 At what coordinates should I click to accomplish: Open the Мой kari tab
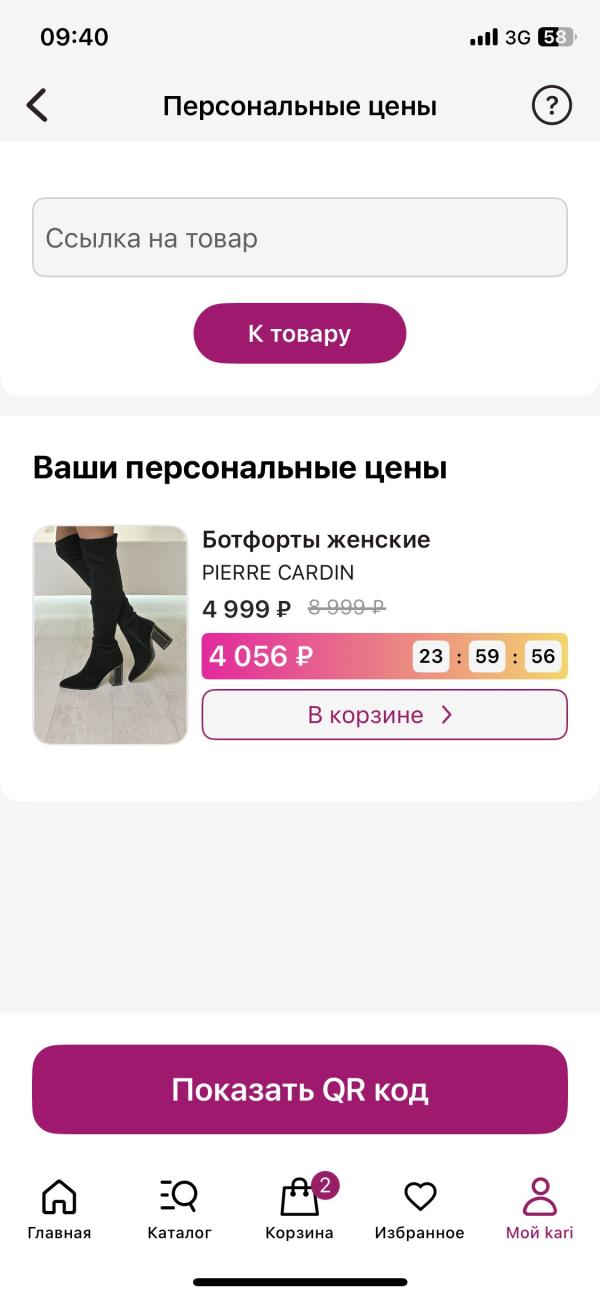[539, 1207]
